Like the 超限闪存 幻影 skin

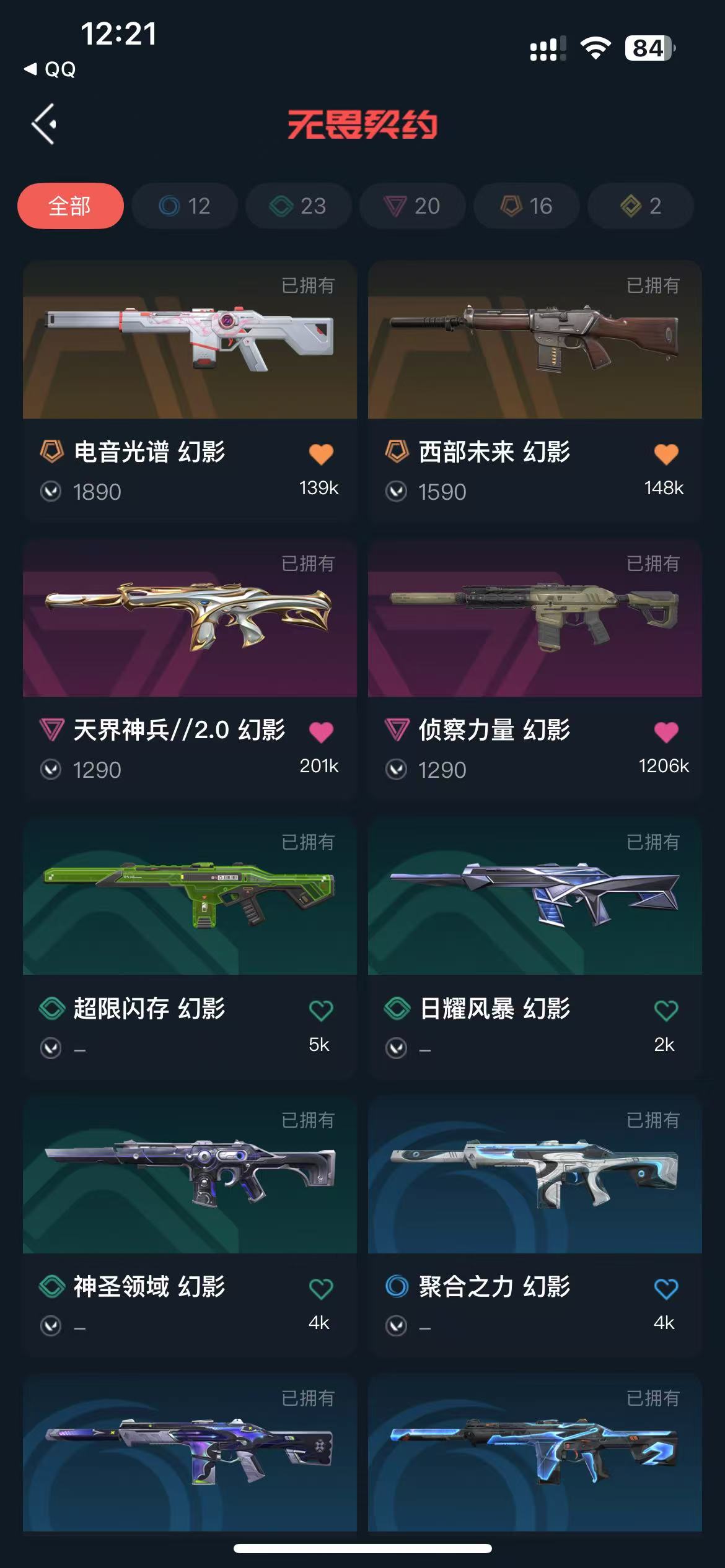tap(321, 1011)
